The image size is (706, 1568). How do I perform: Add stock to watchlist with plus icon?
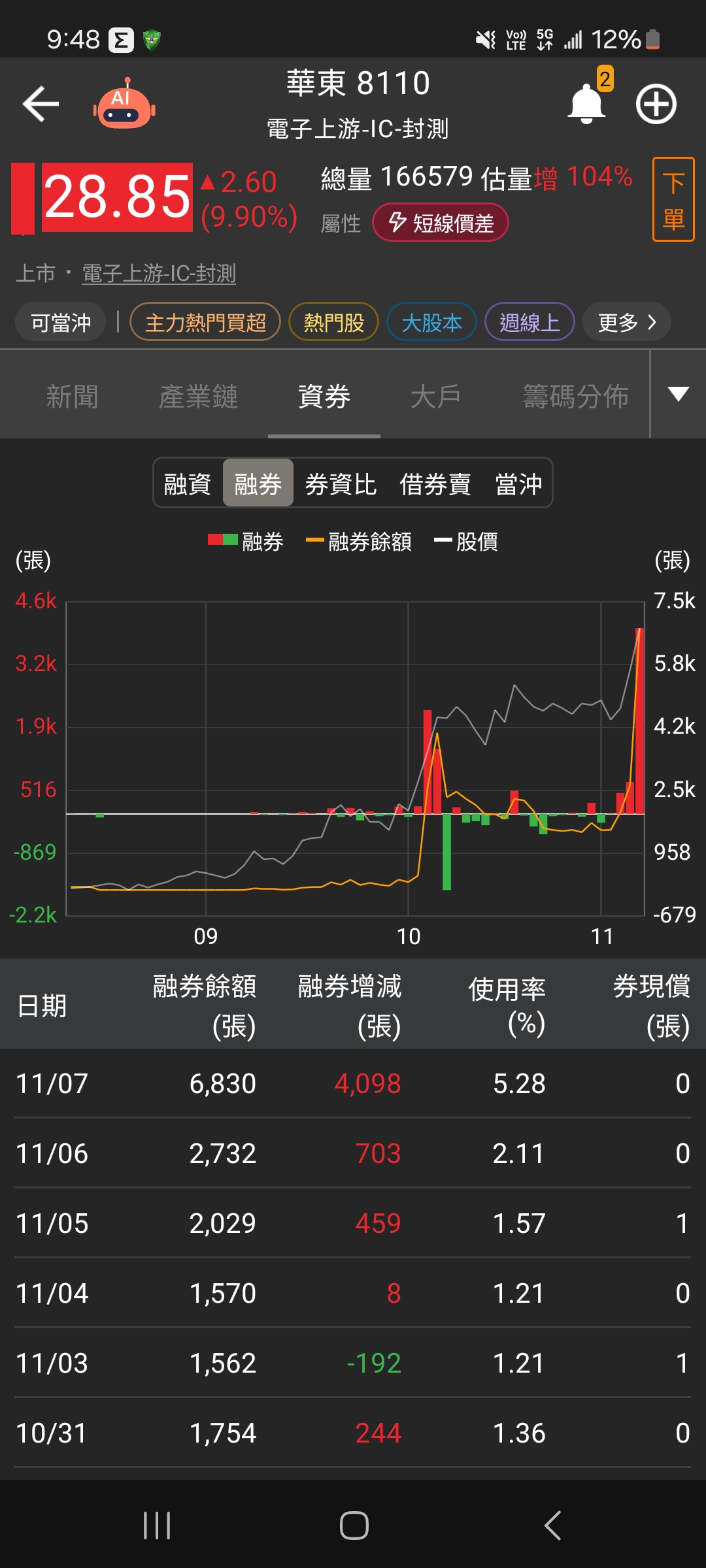click(x=656, y=105)
